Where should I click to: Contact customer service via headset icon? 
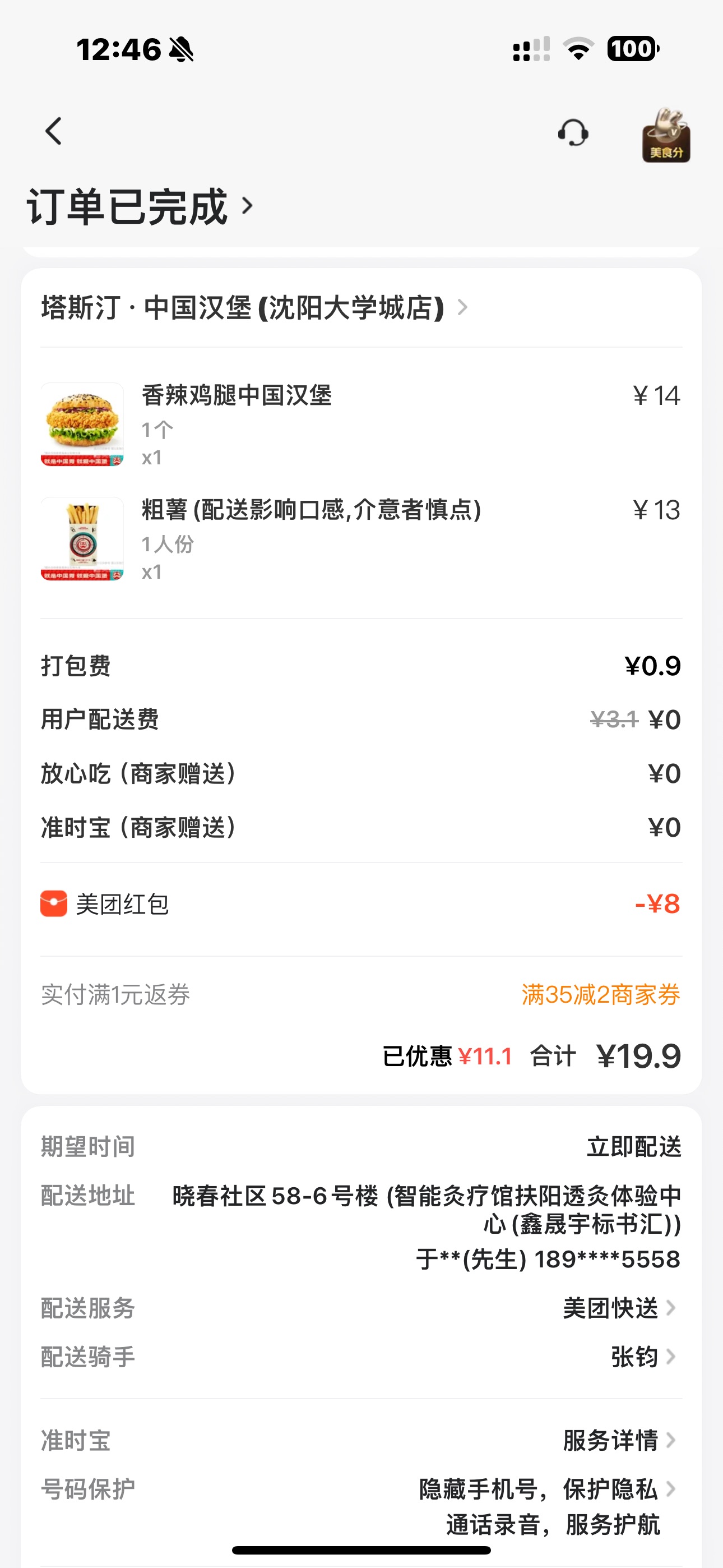click(573, 133)
